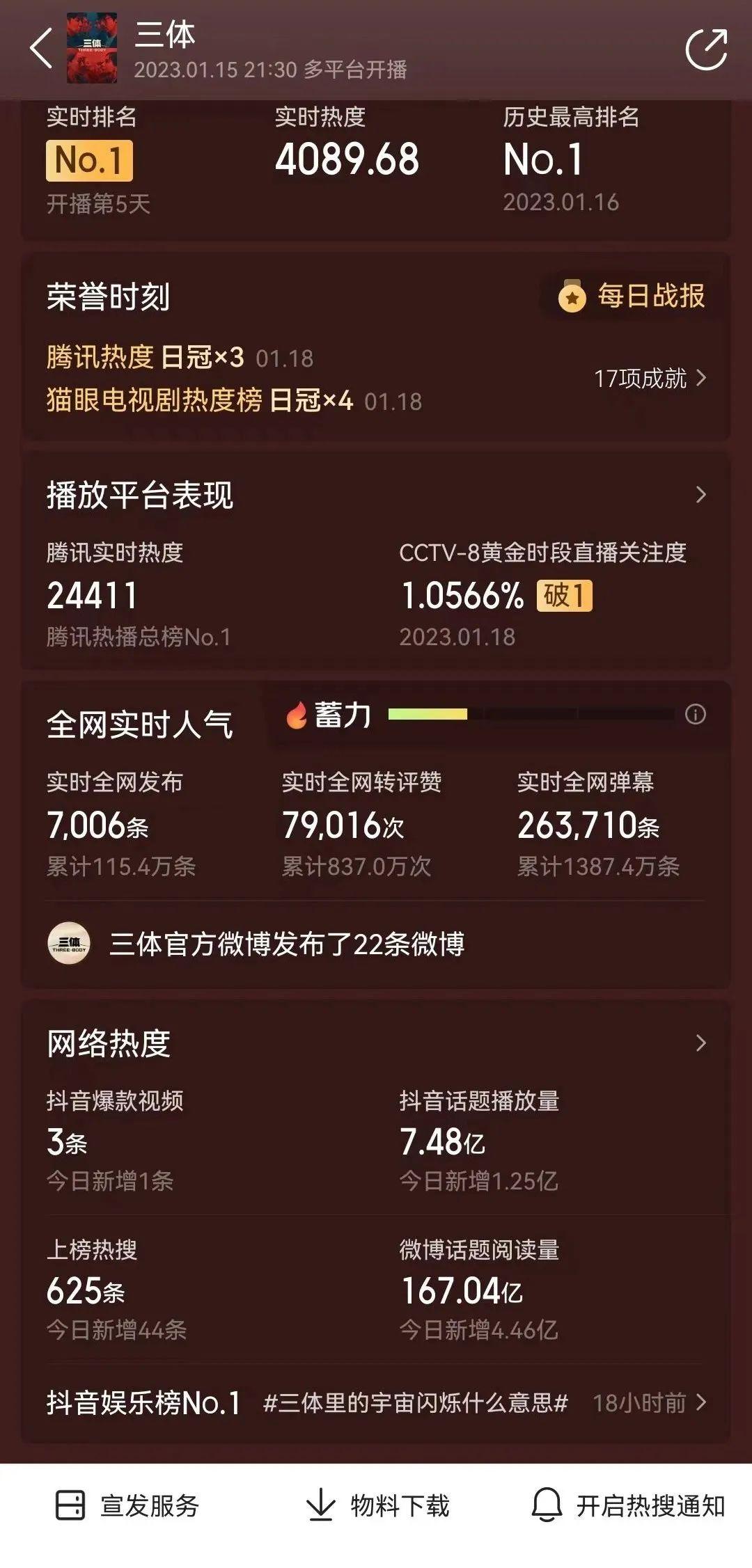
Task: Tap 物料下载 to download materials
Action: [x=377, y=1506]
